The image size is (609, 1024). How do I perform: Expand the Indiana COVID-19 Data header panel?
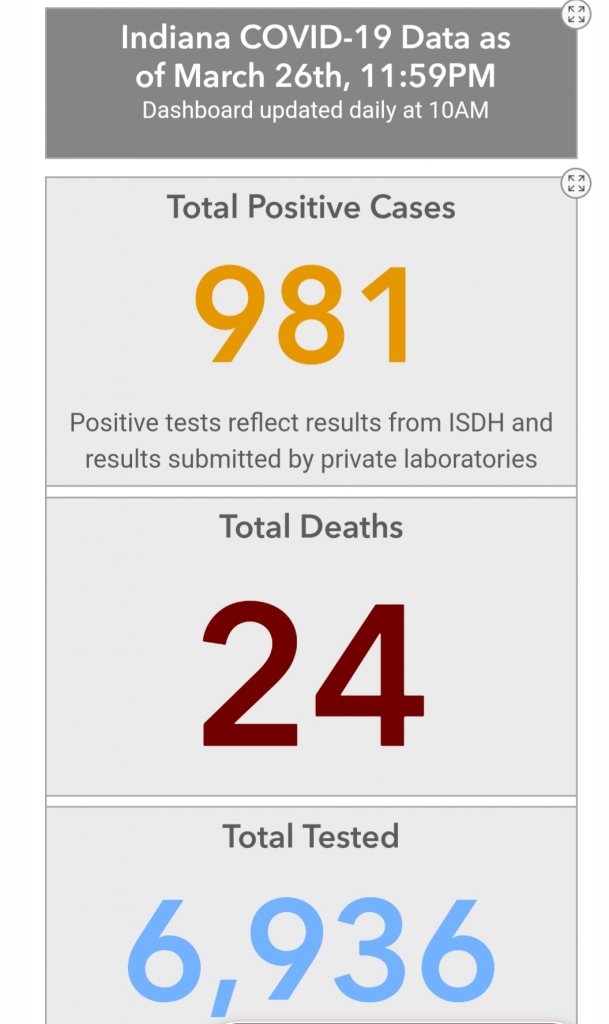[x=576, y=13]
